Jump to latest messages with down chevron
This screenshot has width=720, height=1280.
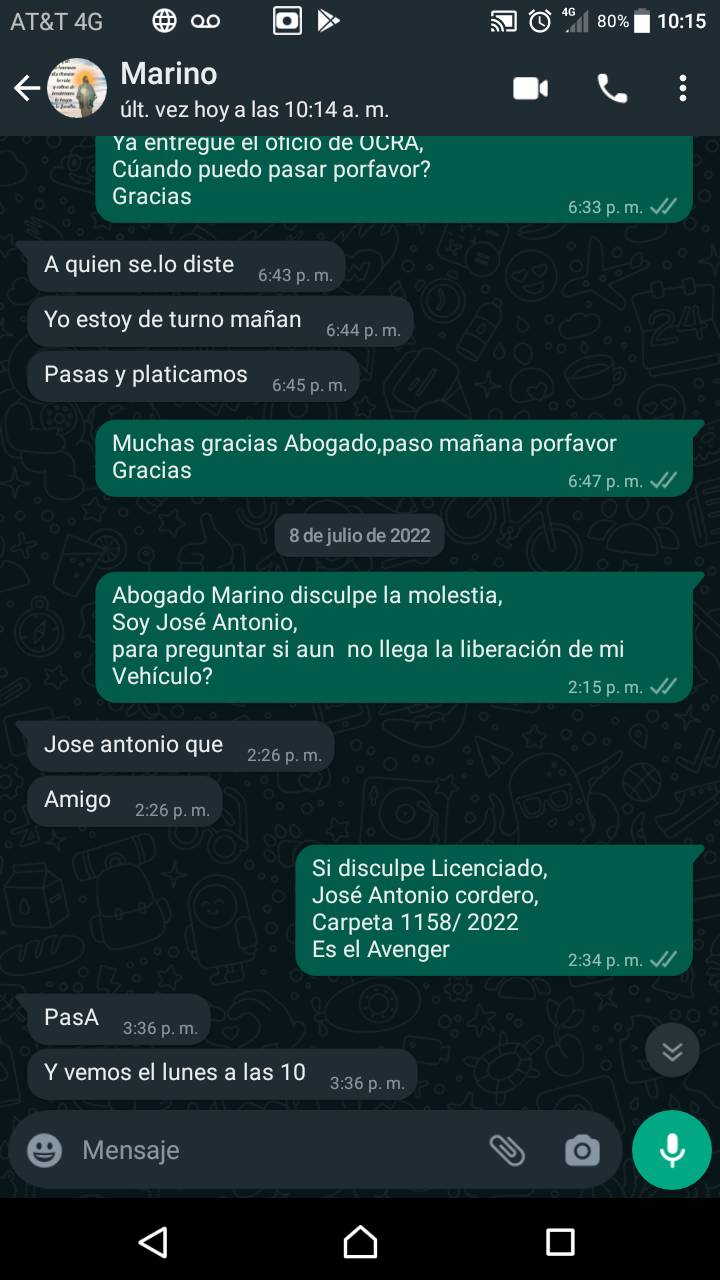click(x=672, y=1050)
